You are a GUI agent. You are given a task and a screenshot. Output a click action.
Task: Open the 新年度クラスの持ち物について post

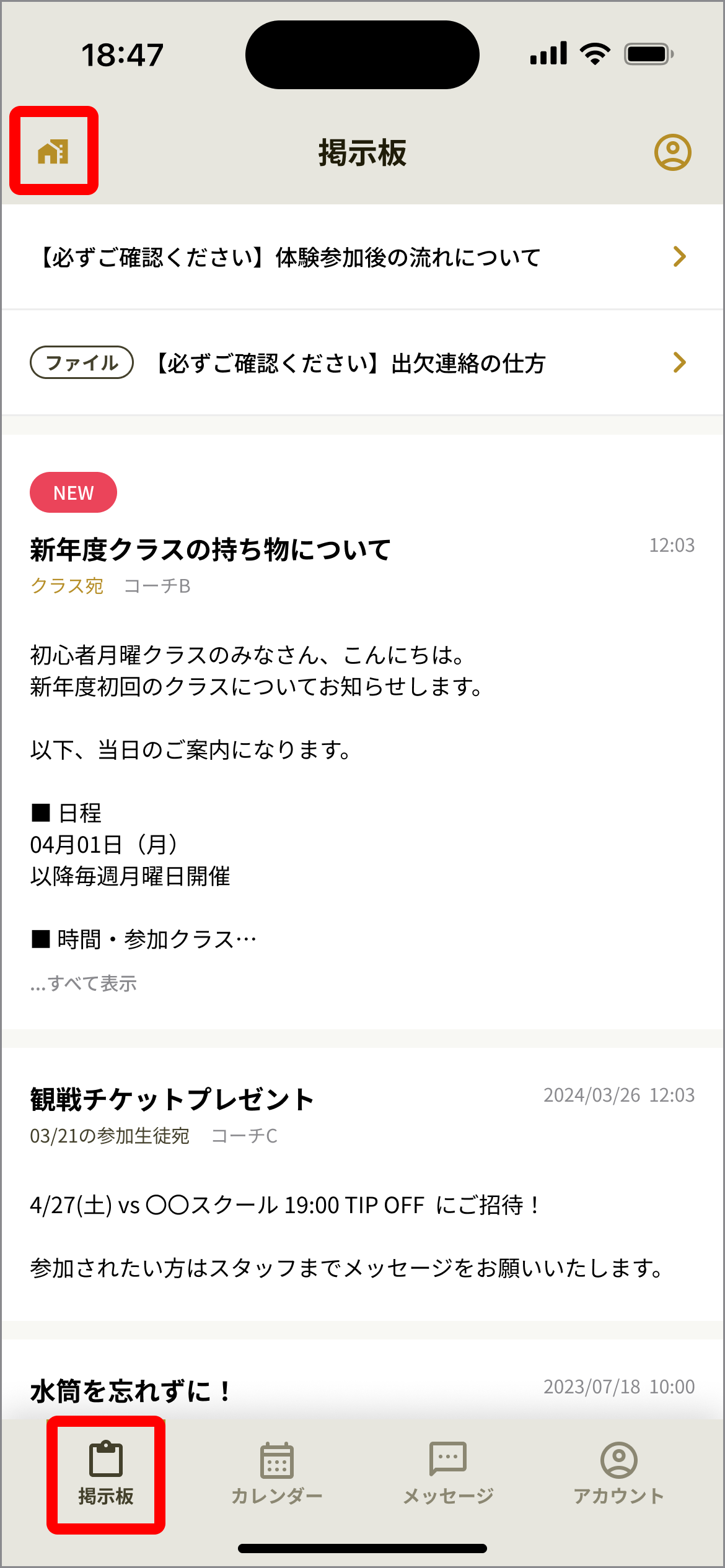coord(211,549)
